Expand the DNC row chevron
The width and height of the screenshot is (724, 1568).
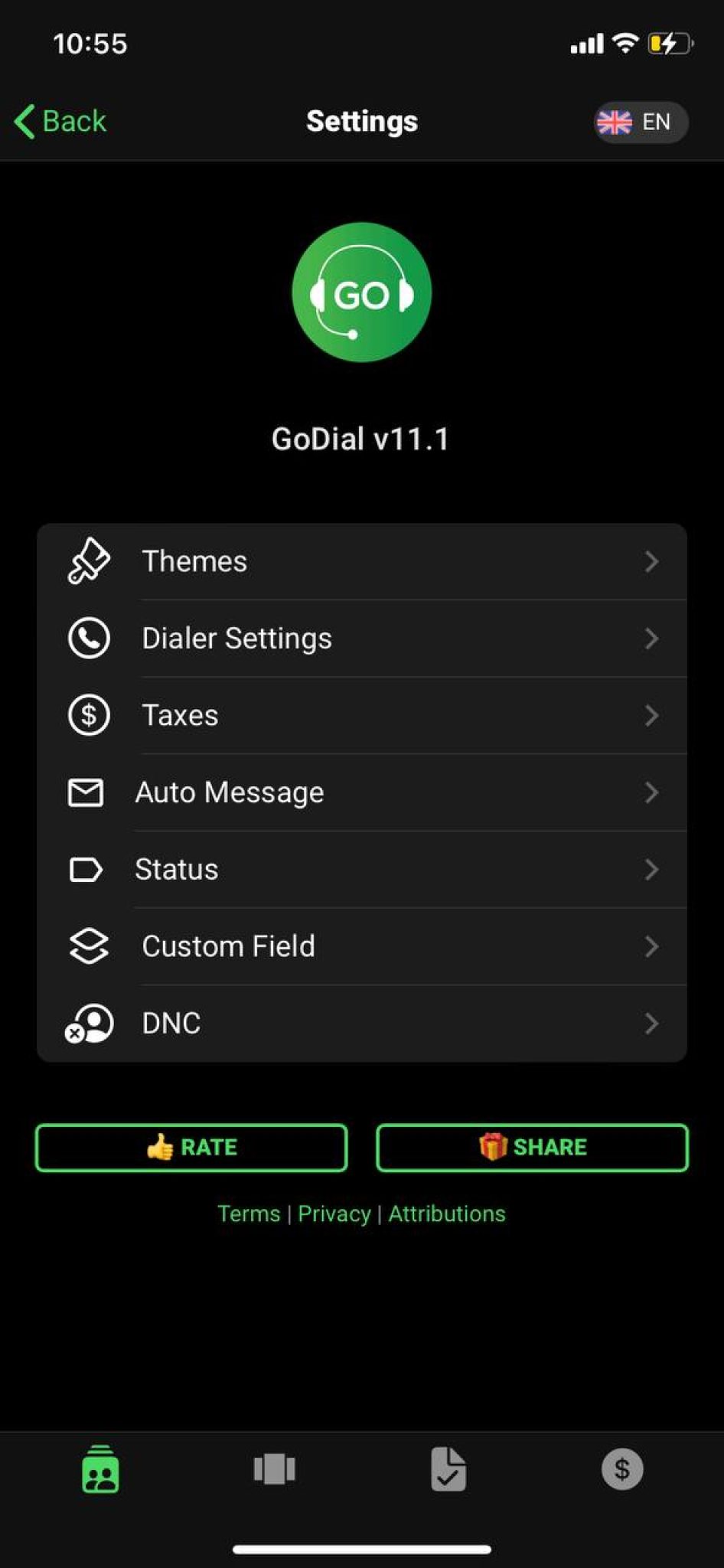coord(652,1024)
